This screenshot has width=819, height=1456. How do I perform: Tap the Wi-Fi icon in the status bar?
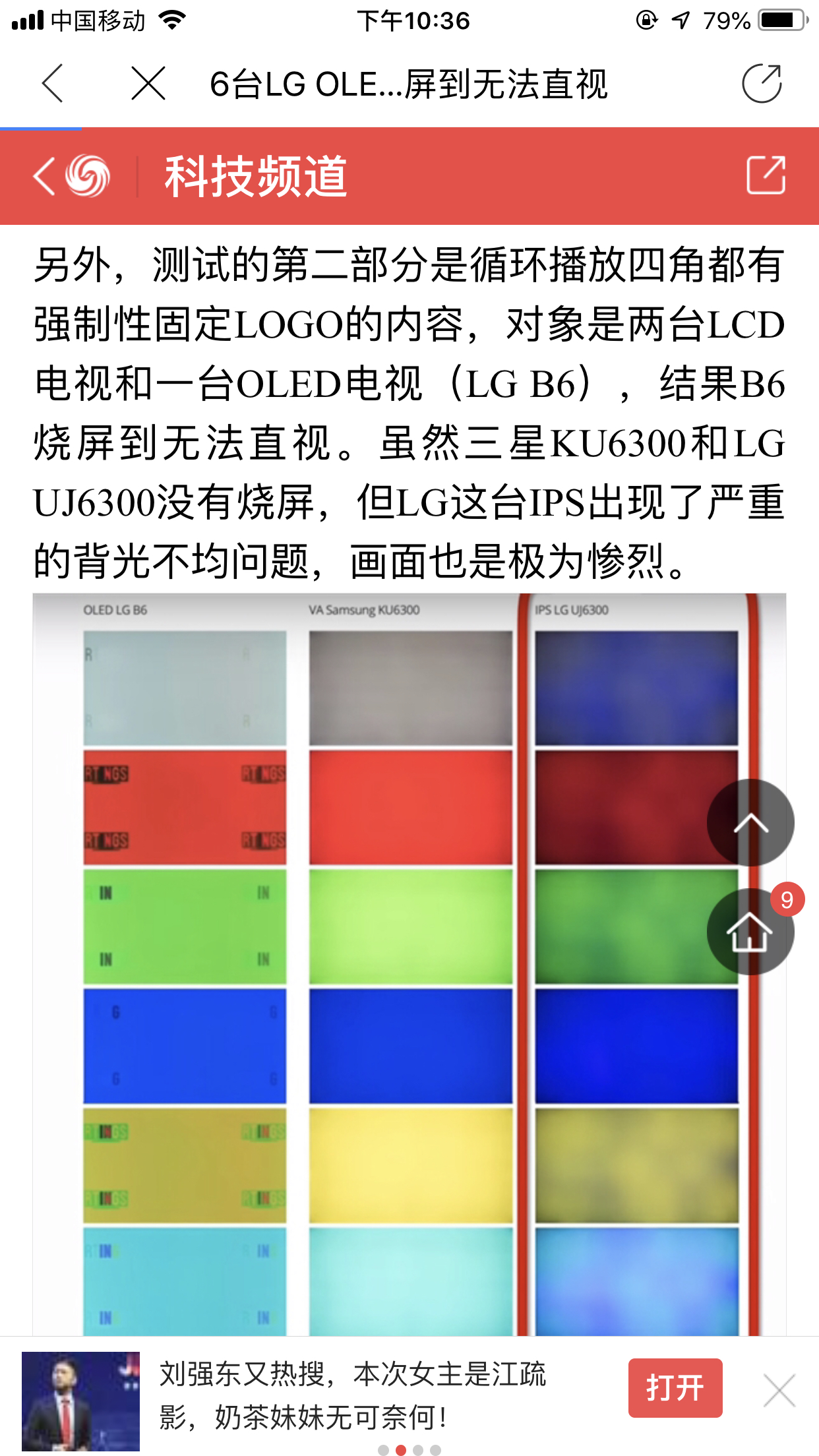173,20
